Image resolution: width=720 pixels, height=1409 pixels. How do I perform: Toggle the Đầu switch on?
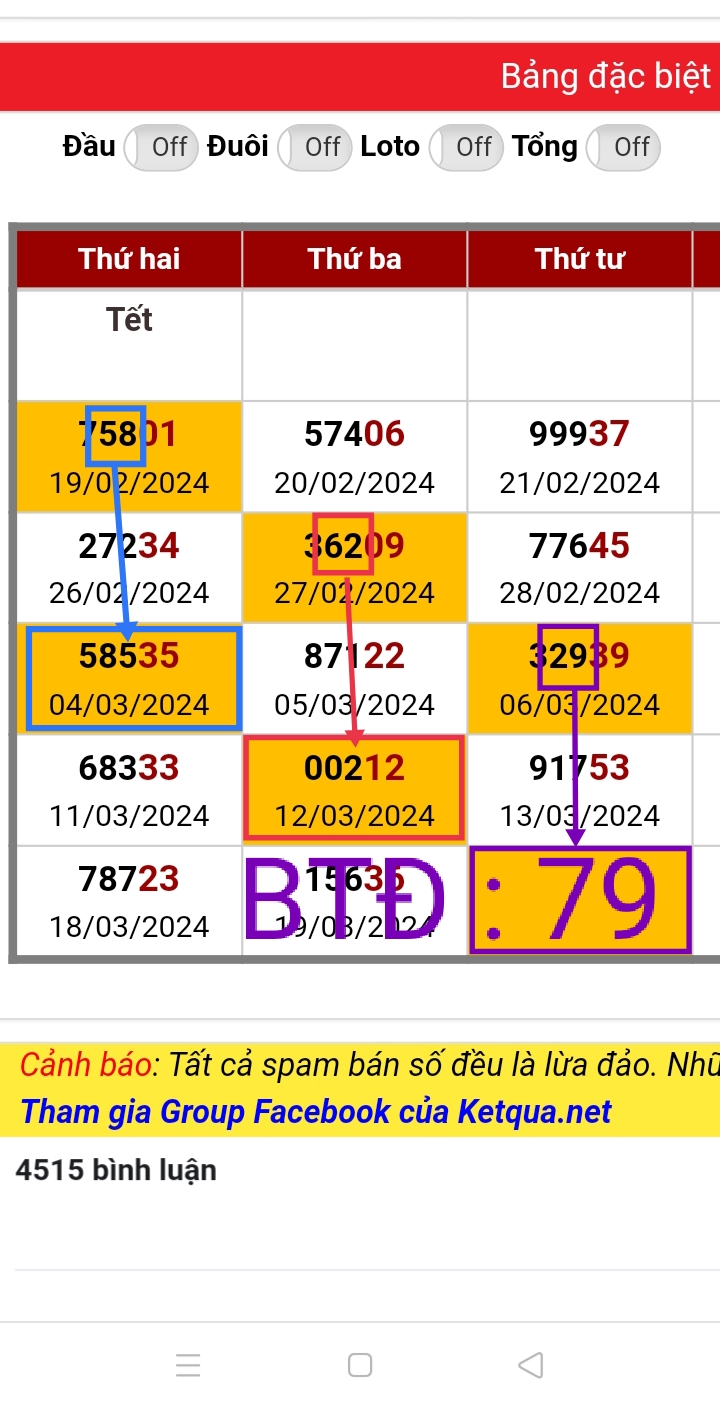point(160,147)
